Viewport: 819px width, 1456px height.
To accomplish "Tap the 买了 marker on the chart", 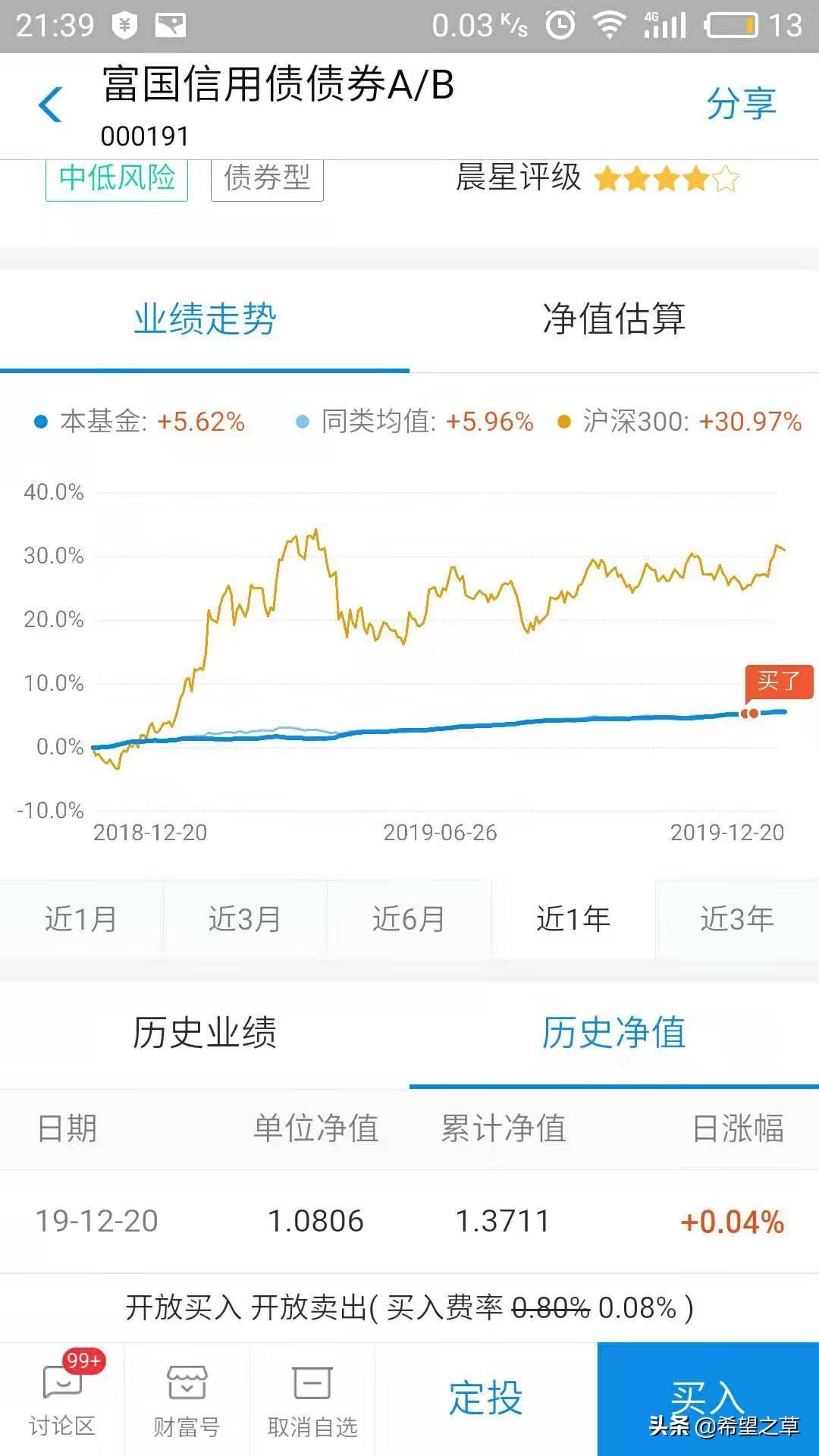I will 779,682.
